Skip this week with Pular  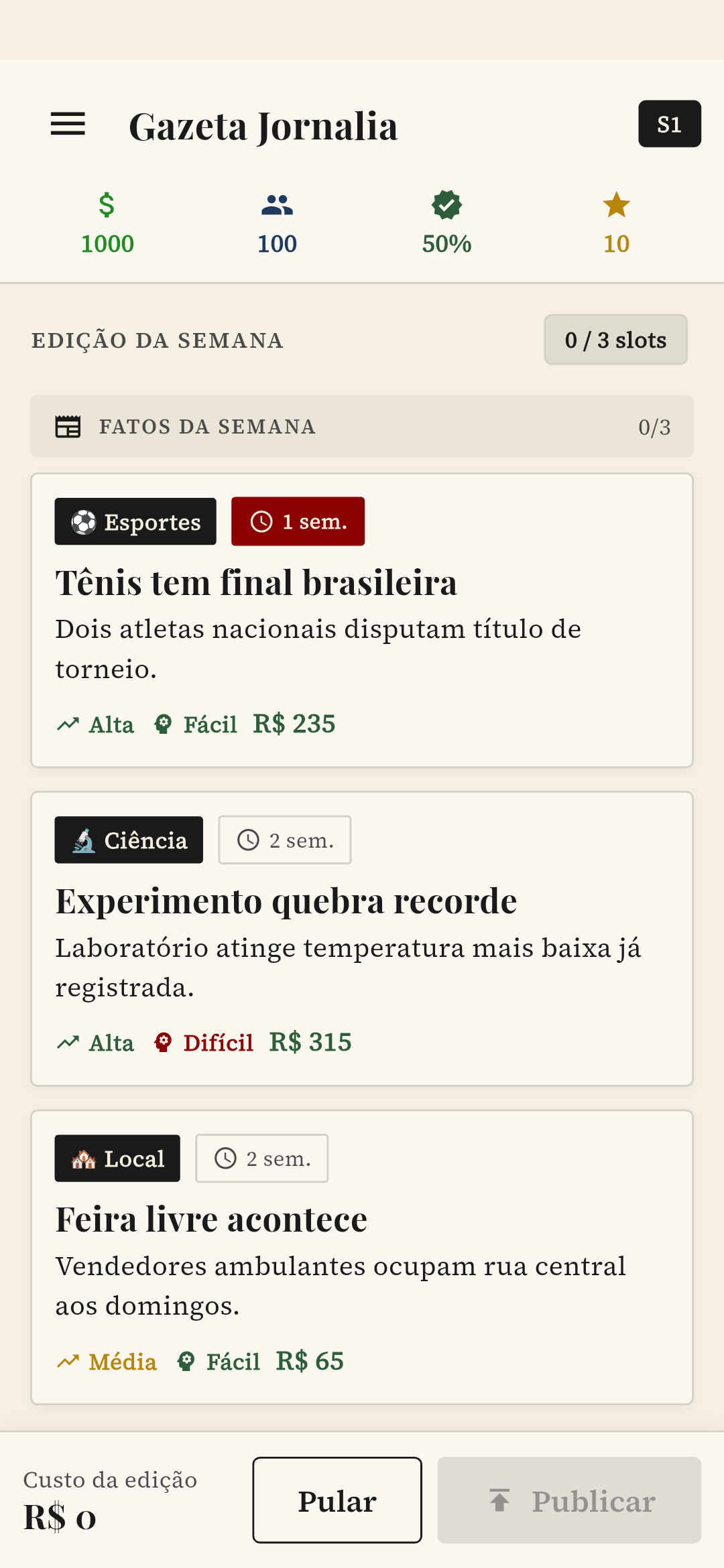coord(337,1500)
